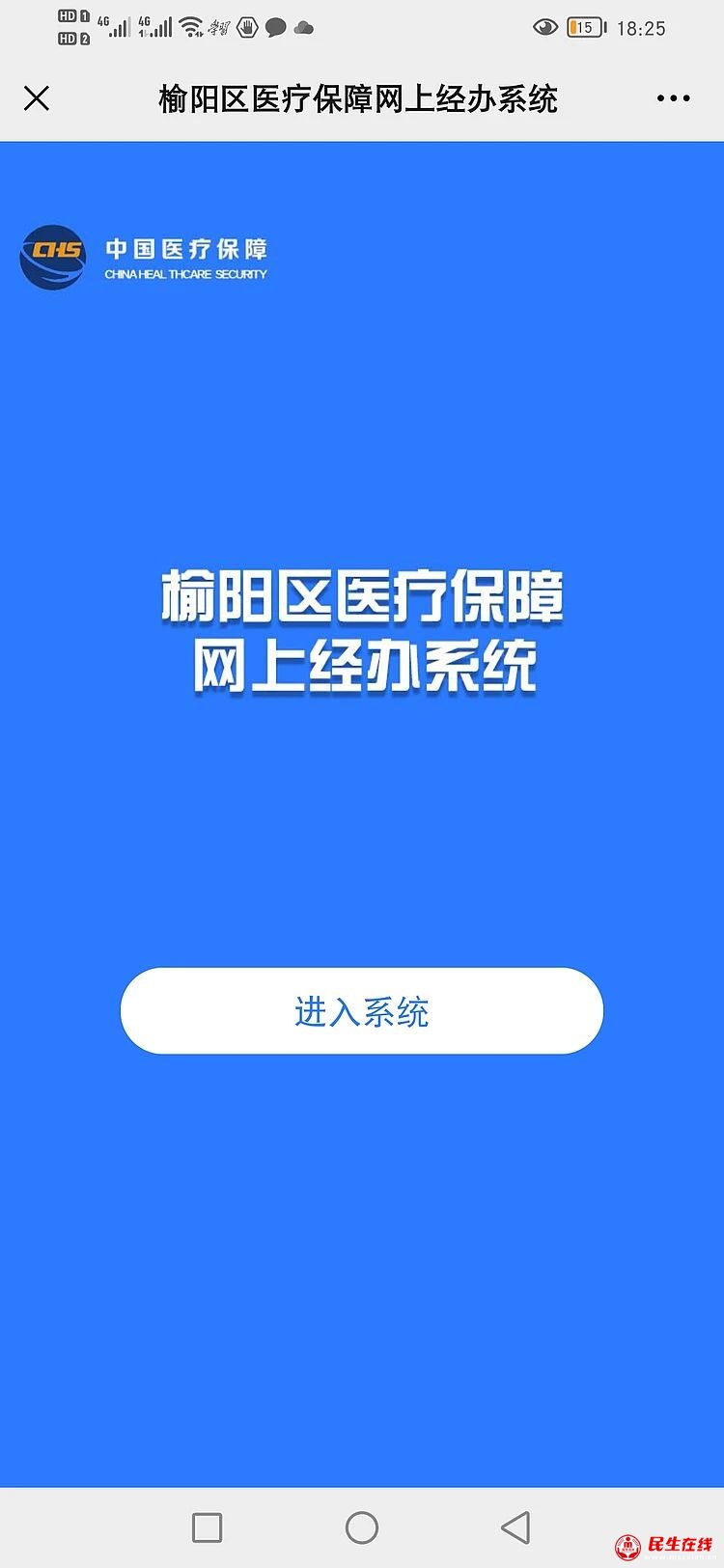
Task: Open the recent apps overview
Action: [208, 1527]
